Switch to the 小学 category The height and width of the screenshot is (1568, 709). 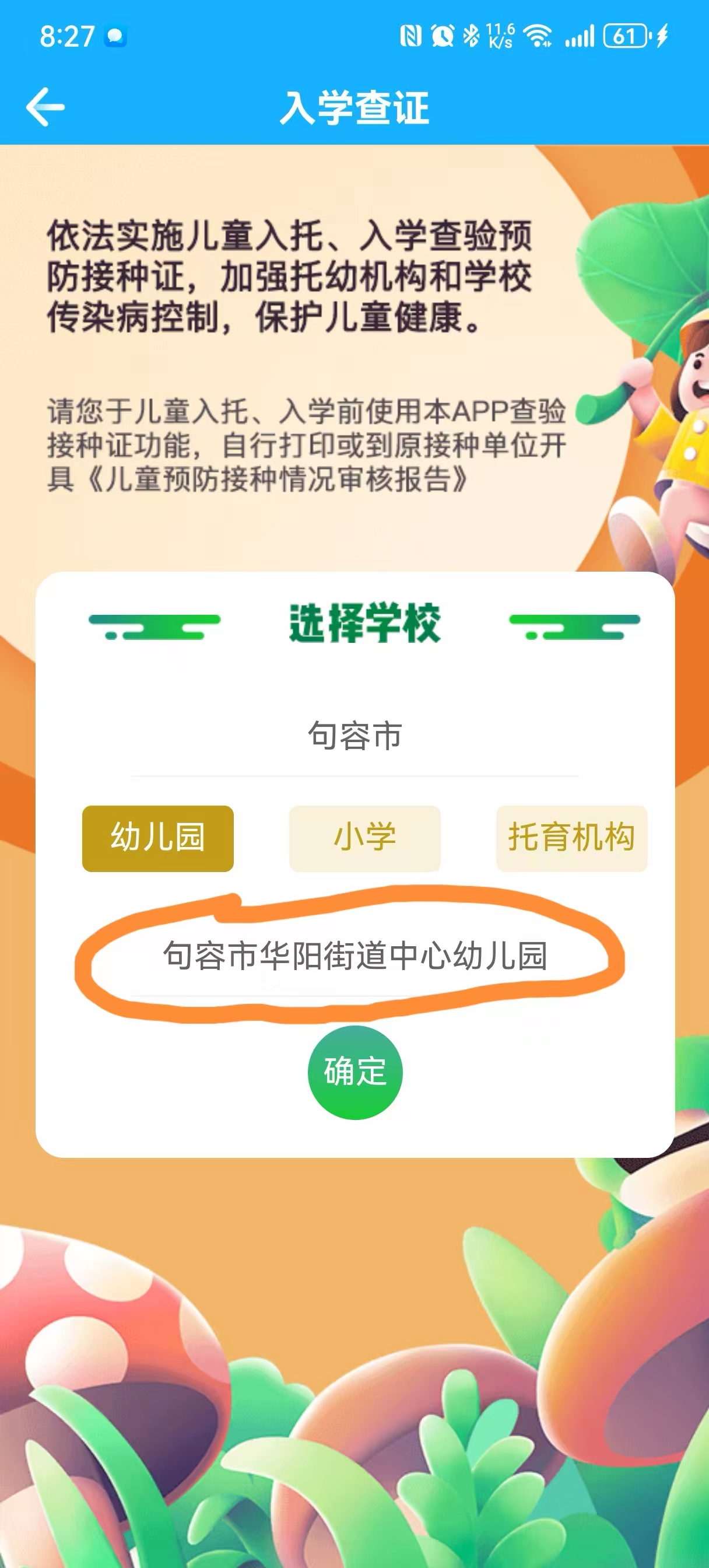click(364, 838)
